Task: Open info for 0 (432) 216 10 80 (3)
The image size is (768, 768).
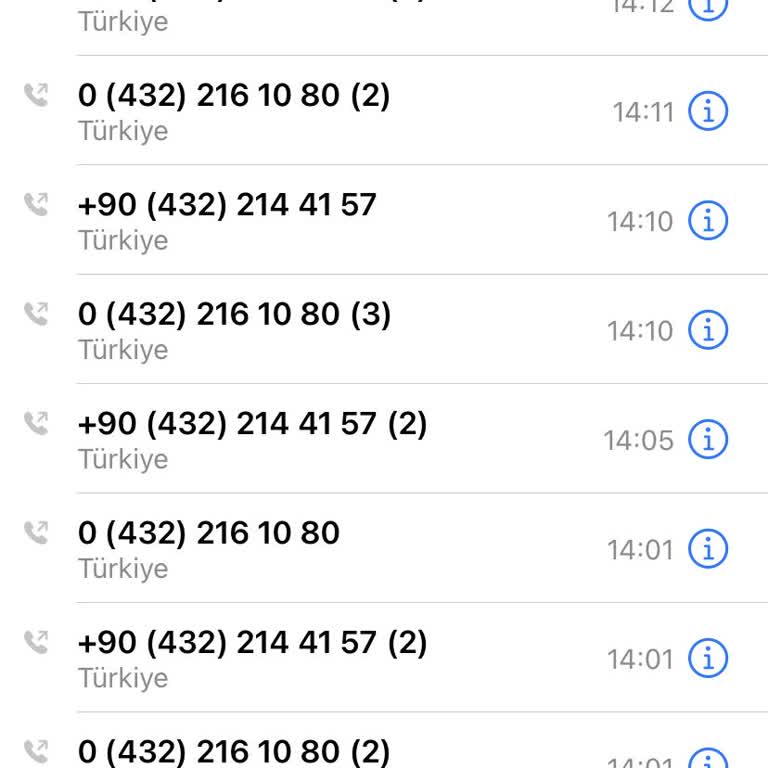Action: [x=708, y=330]
